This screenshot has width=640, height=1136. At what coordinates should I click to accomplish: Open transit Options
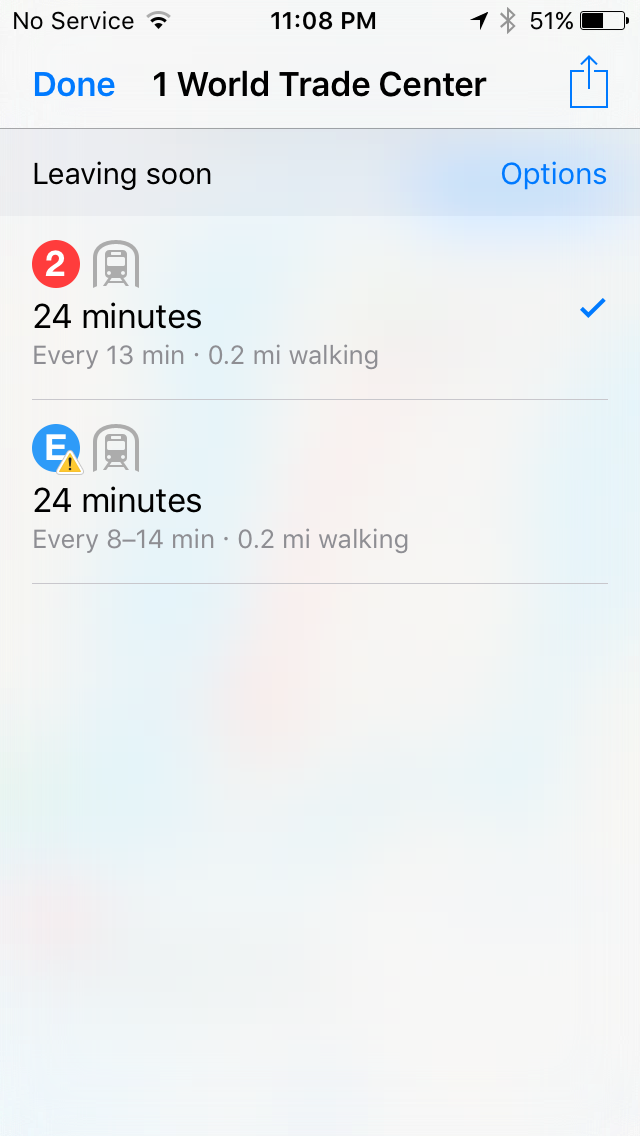[553, 174]
